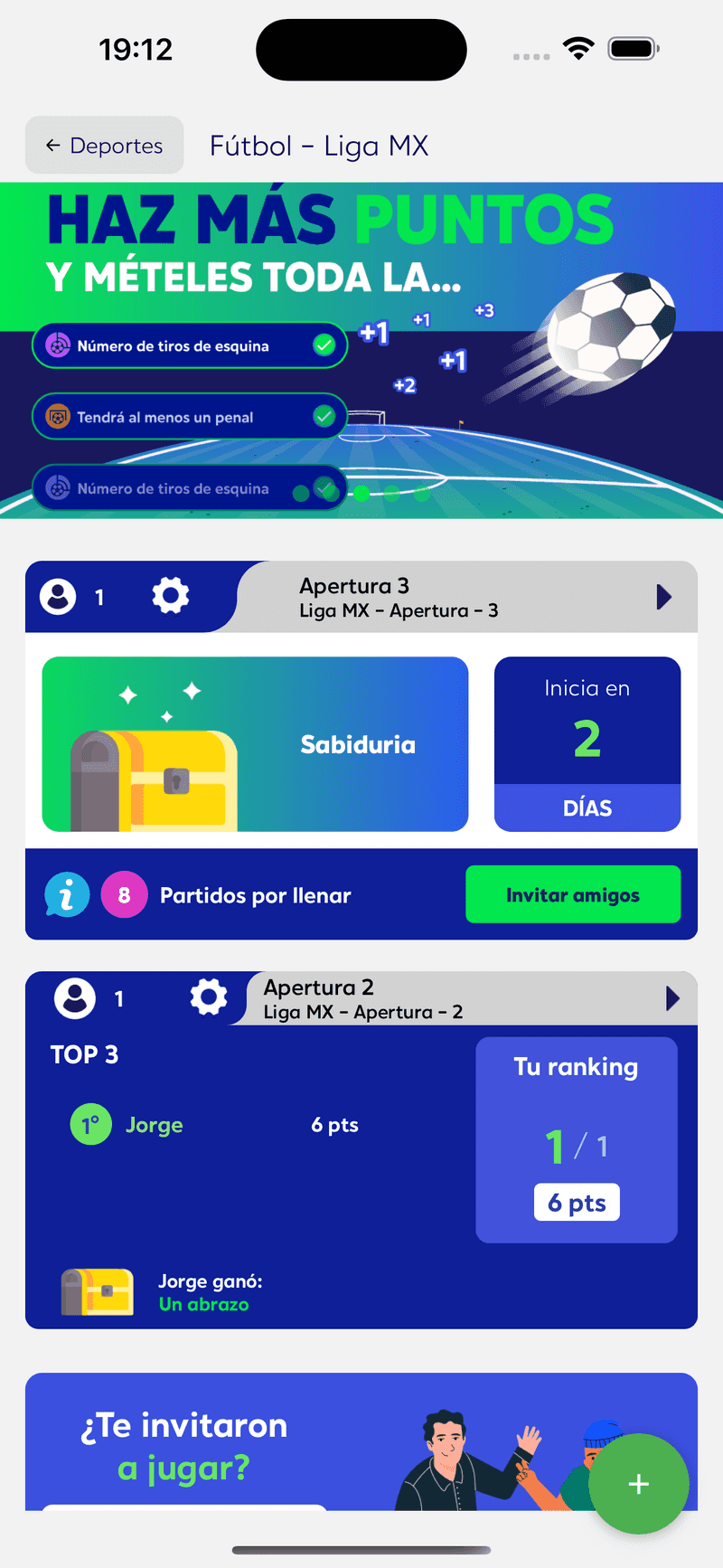Open settings gear for Apertura 2
The width and height of the screenshot is (723, 1568).
tap(209, 998)
